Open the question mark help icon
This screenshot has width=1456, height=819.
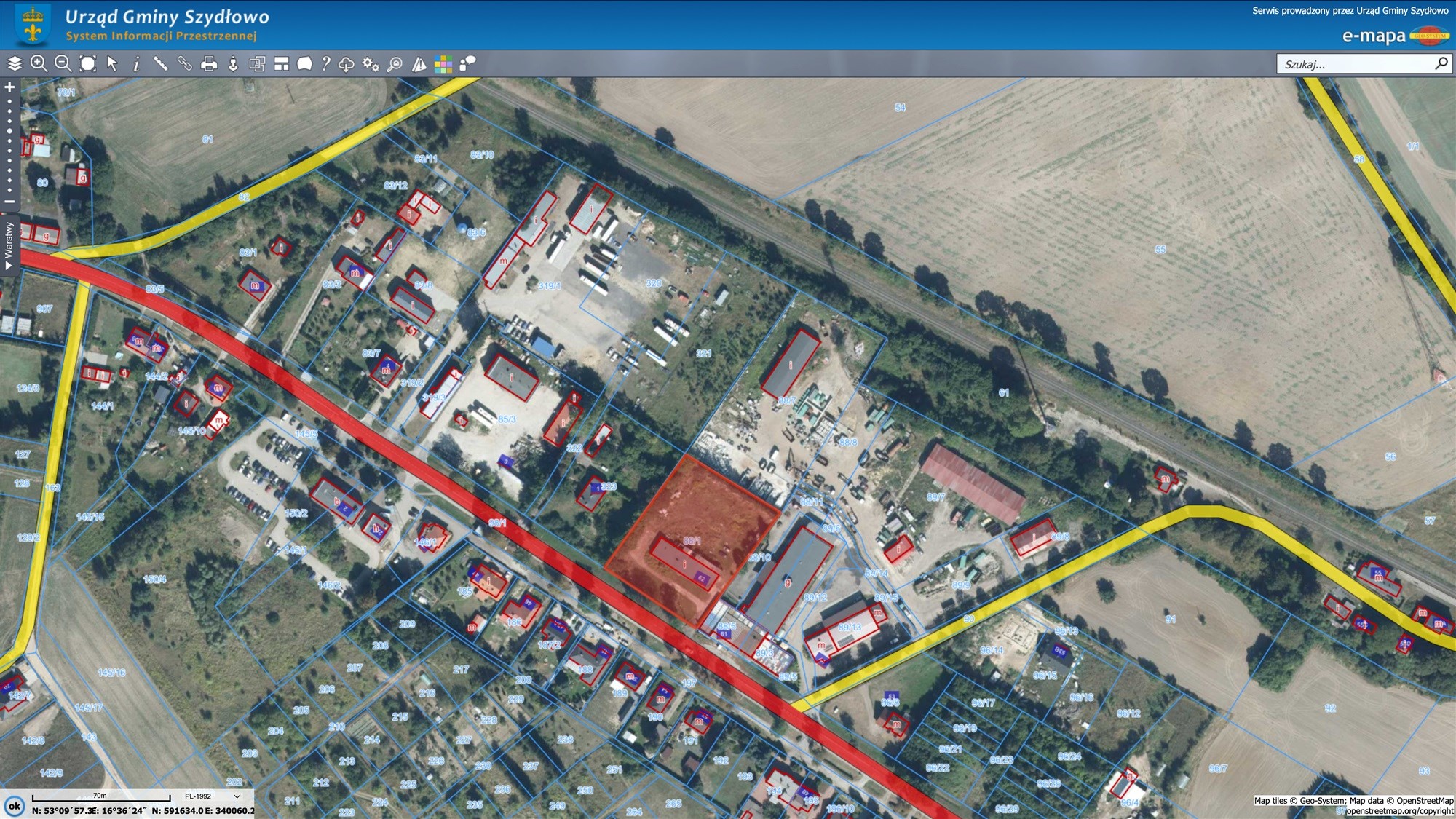[326, 64]
